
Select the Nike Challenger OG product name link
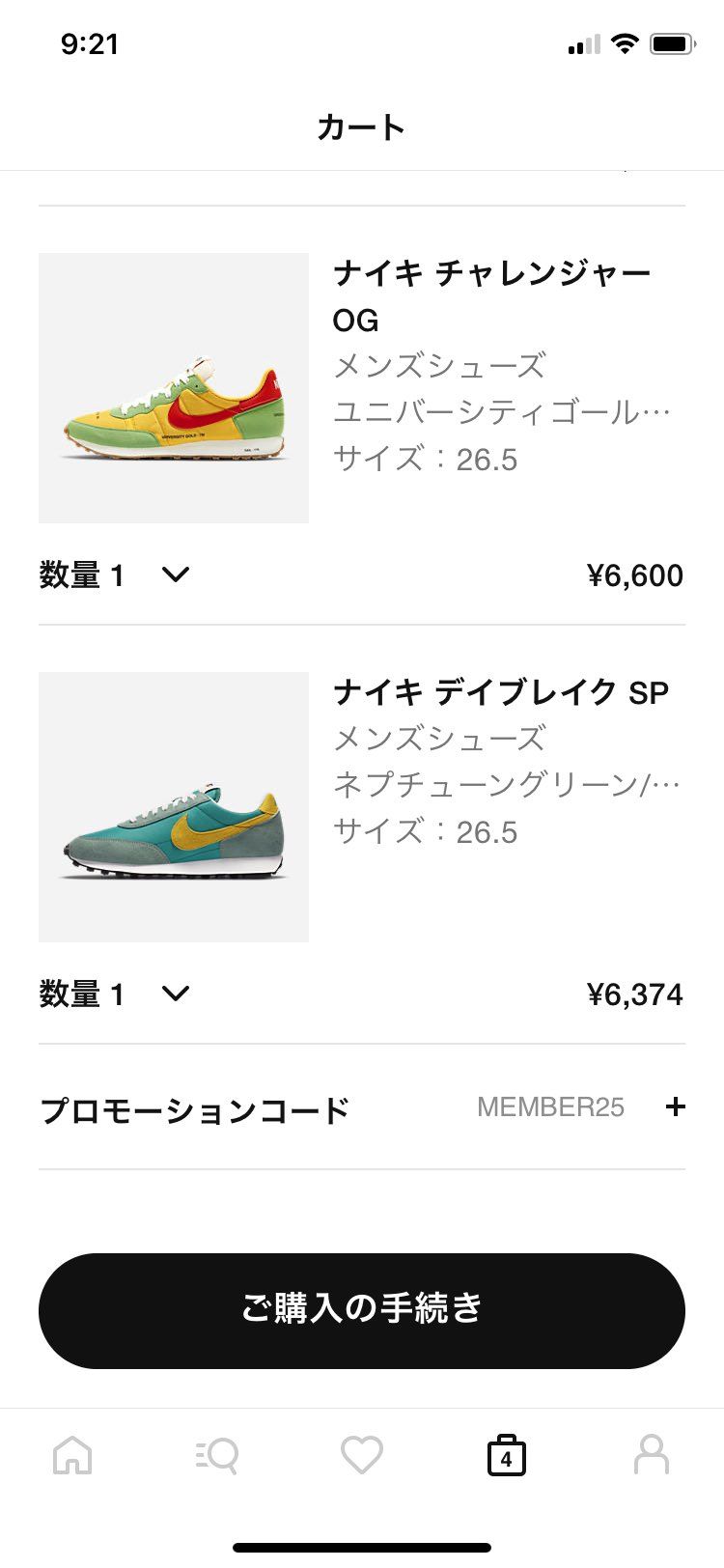pyautogui.click(x=494, y=296)
